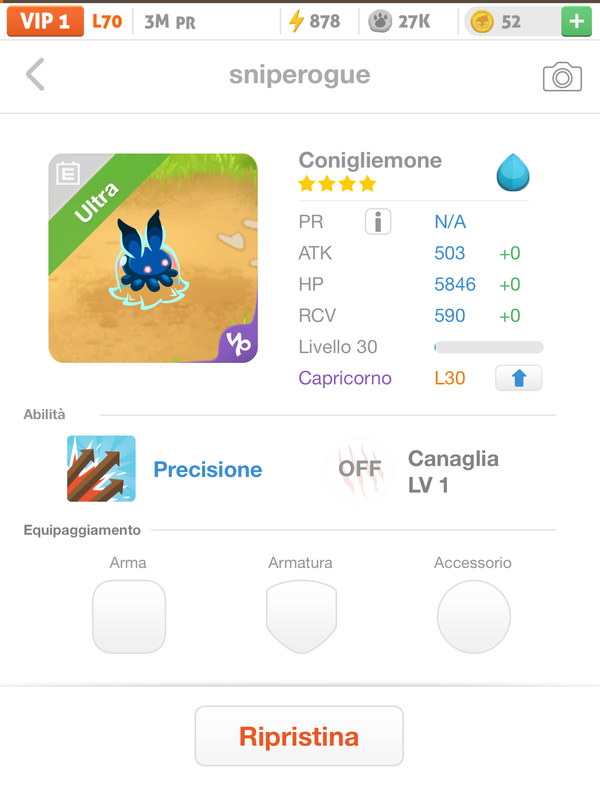Go back using the arrow

36,75
